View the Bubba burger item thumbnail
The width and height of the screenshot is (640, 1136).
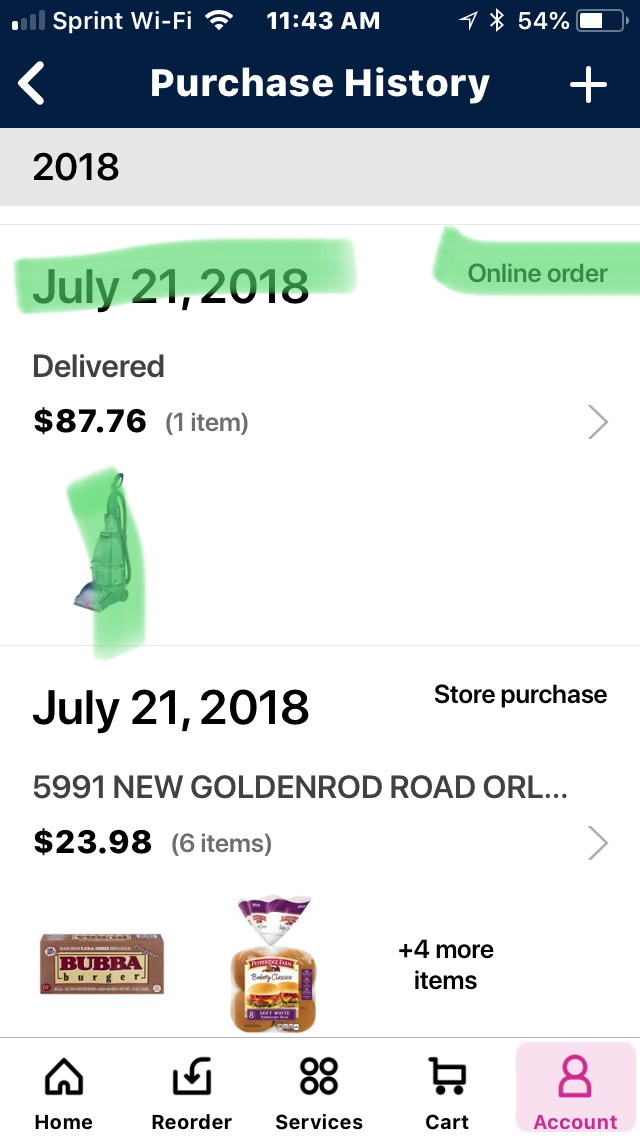point(101,964)
